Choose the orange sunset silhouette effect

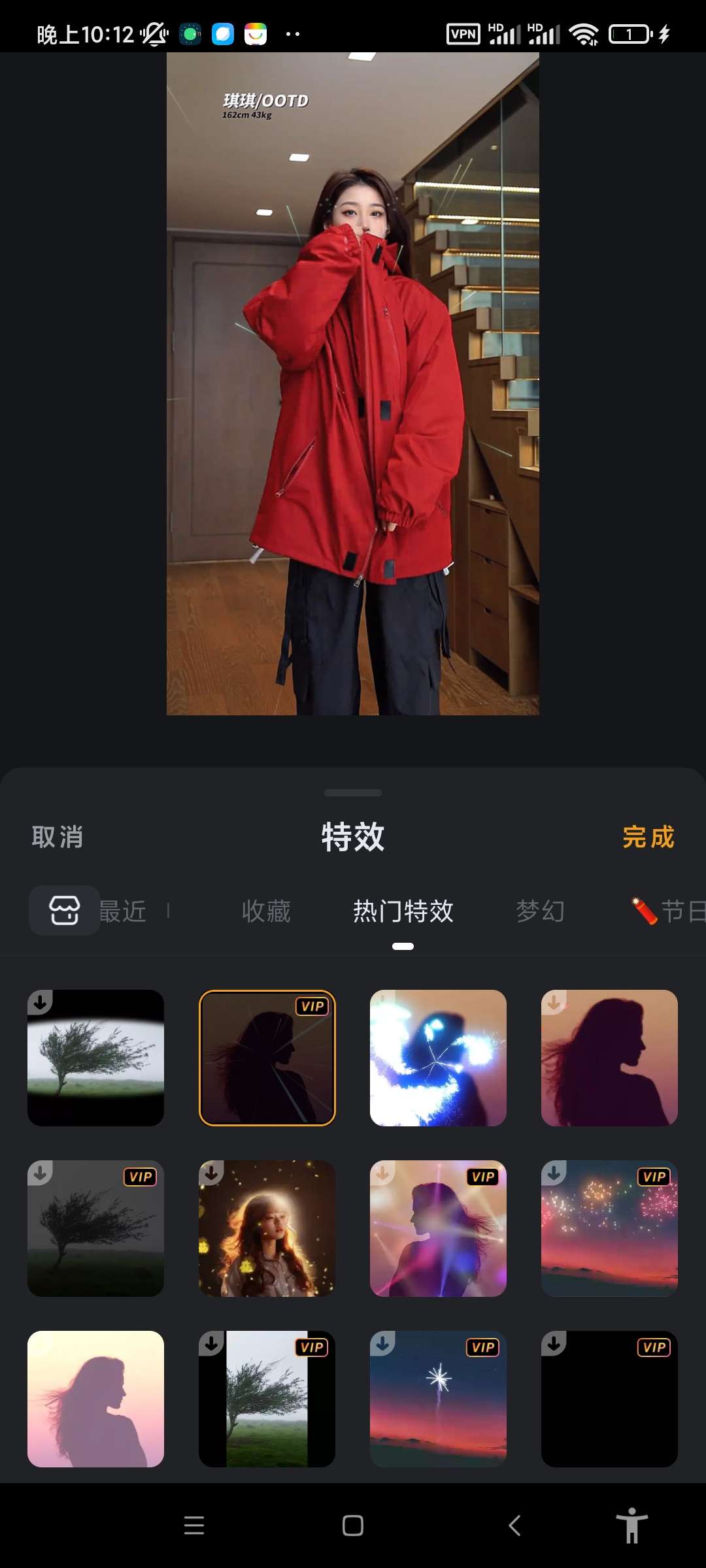point(609,1058)
